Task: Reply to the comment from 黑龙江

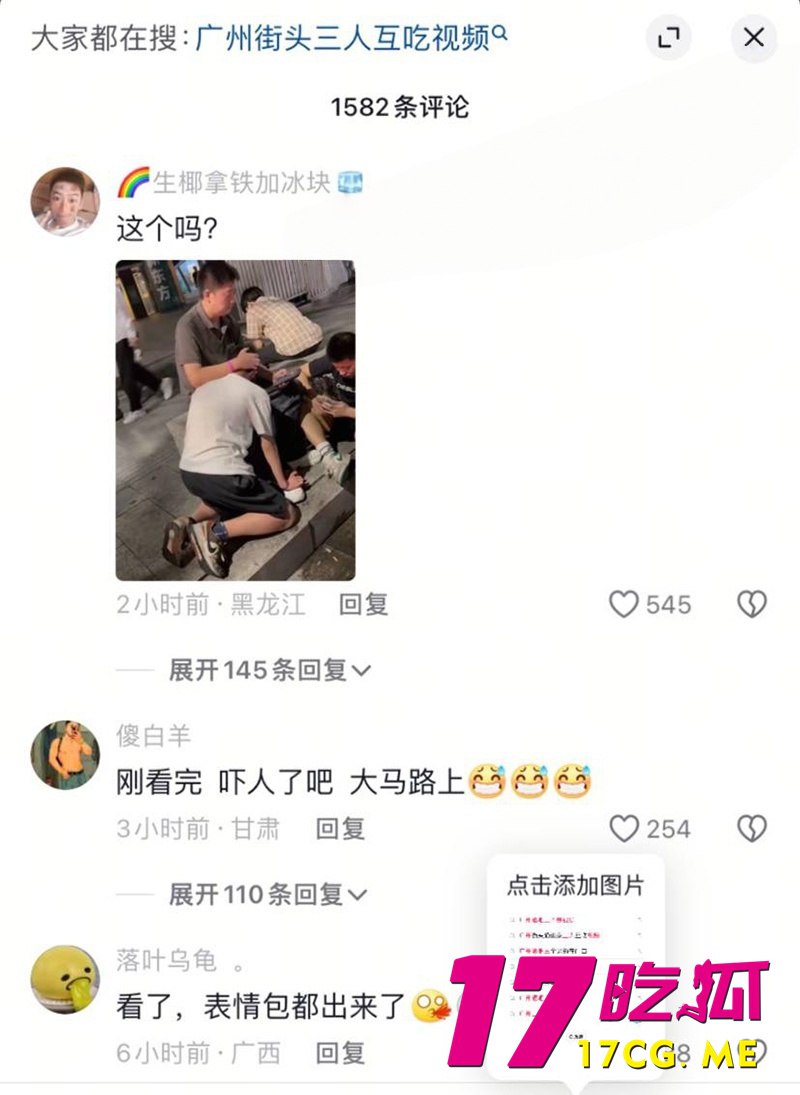Action: click(x=363, y=605)
